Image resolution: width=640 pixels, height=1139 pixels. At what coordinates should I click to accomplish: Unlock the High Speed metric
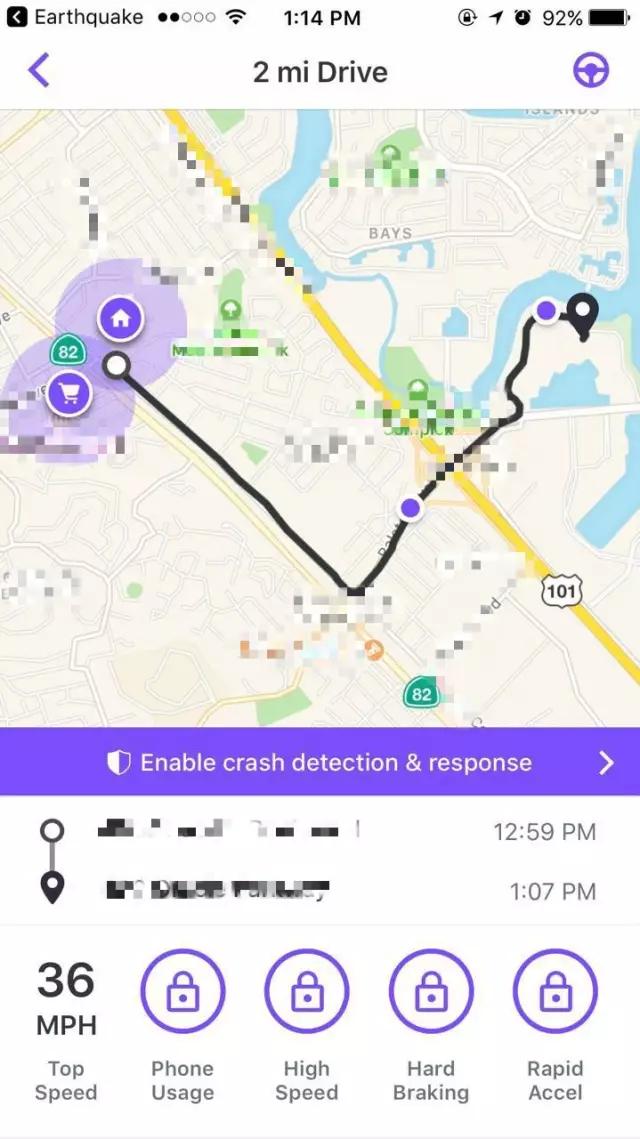306,991
